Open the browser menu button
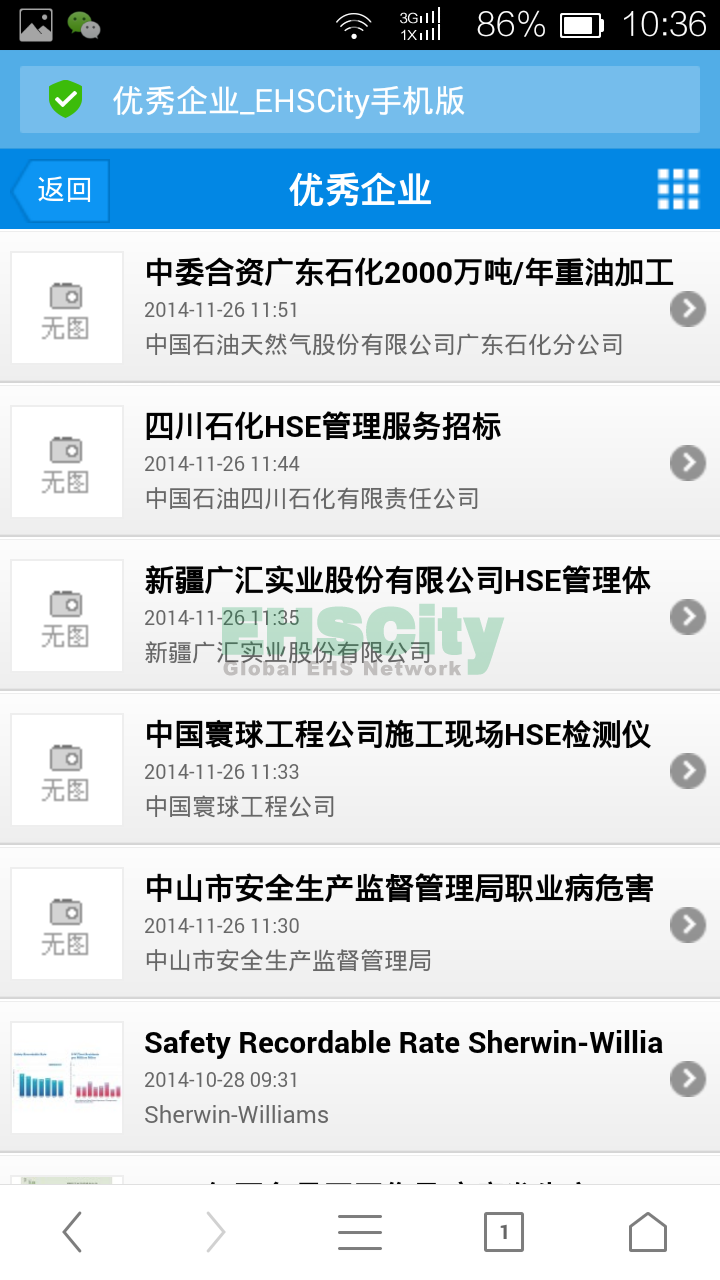This screenshot has height=1280, width=720. 360,1232
